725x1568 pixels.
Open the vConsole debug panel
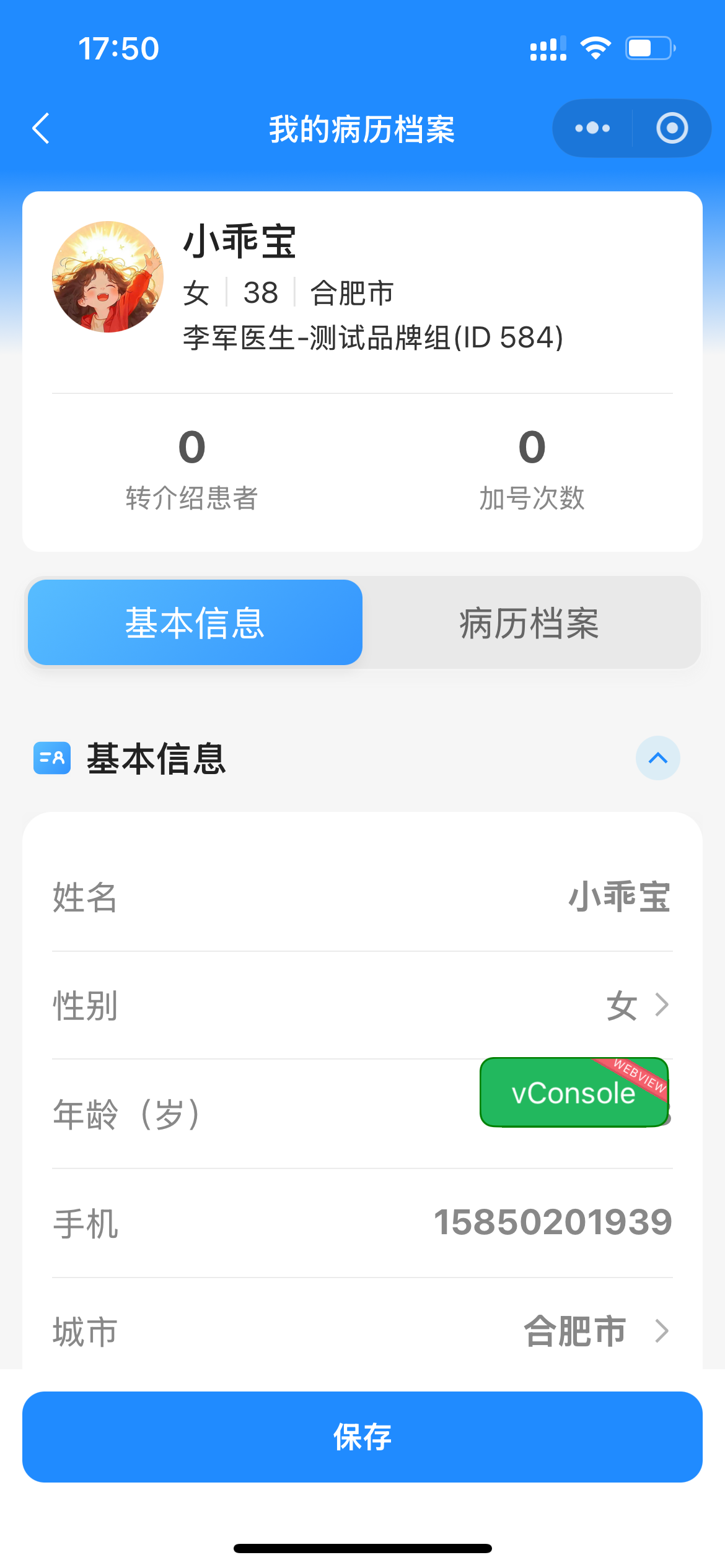(574, 1092)
